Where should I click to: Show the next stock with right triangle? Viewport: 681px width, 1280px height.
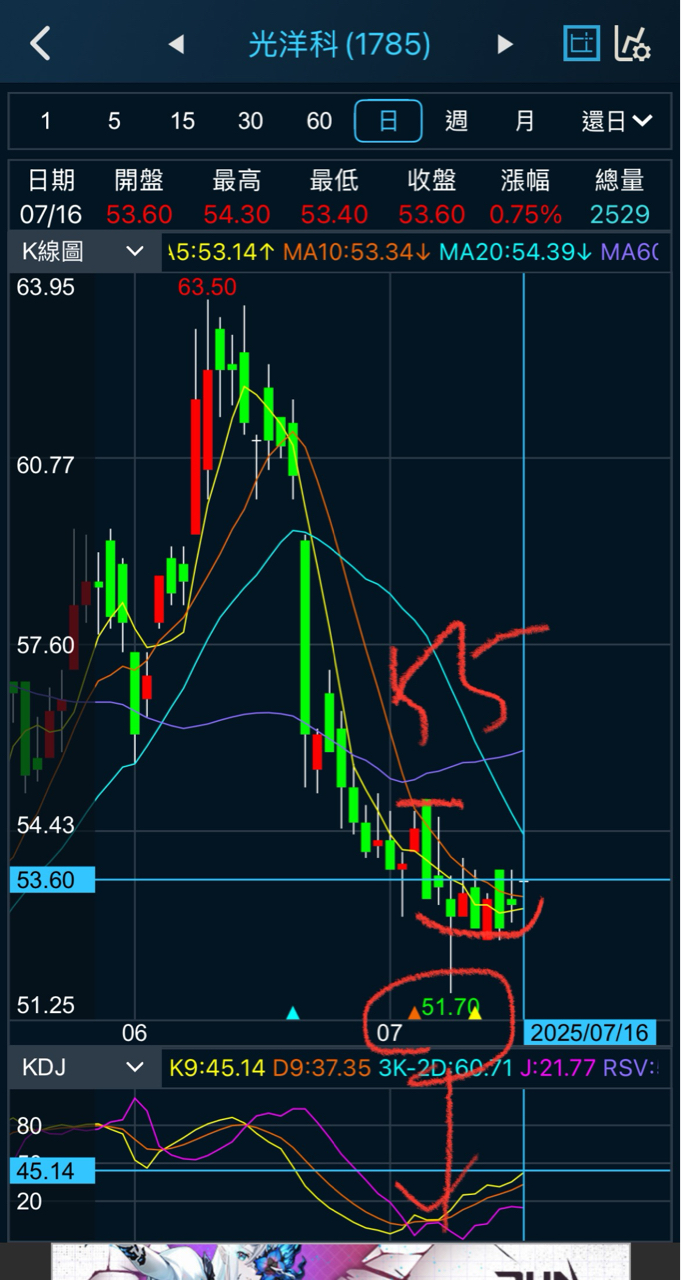coord(505,44)
